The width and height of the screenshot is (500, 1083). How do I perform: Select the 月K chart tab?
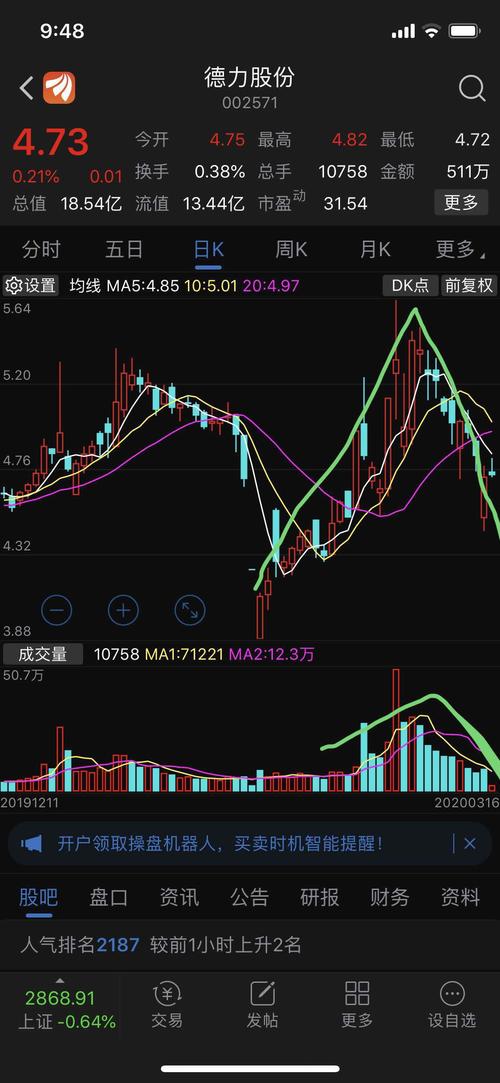point(375,249)
